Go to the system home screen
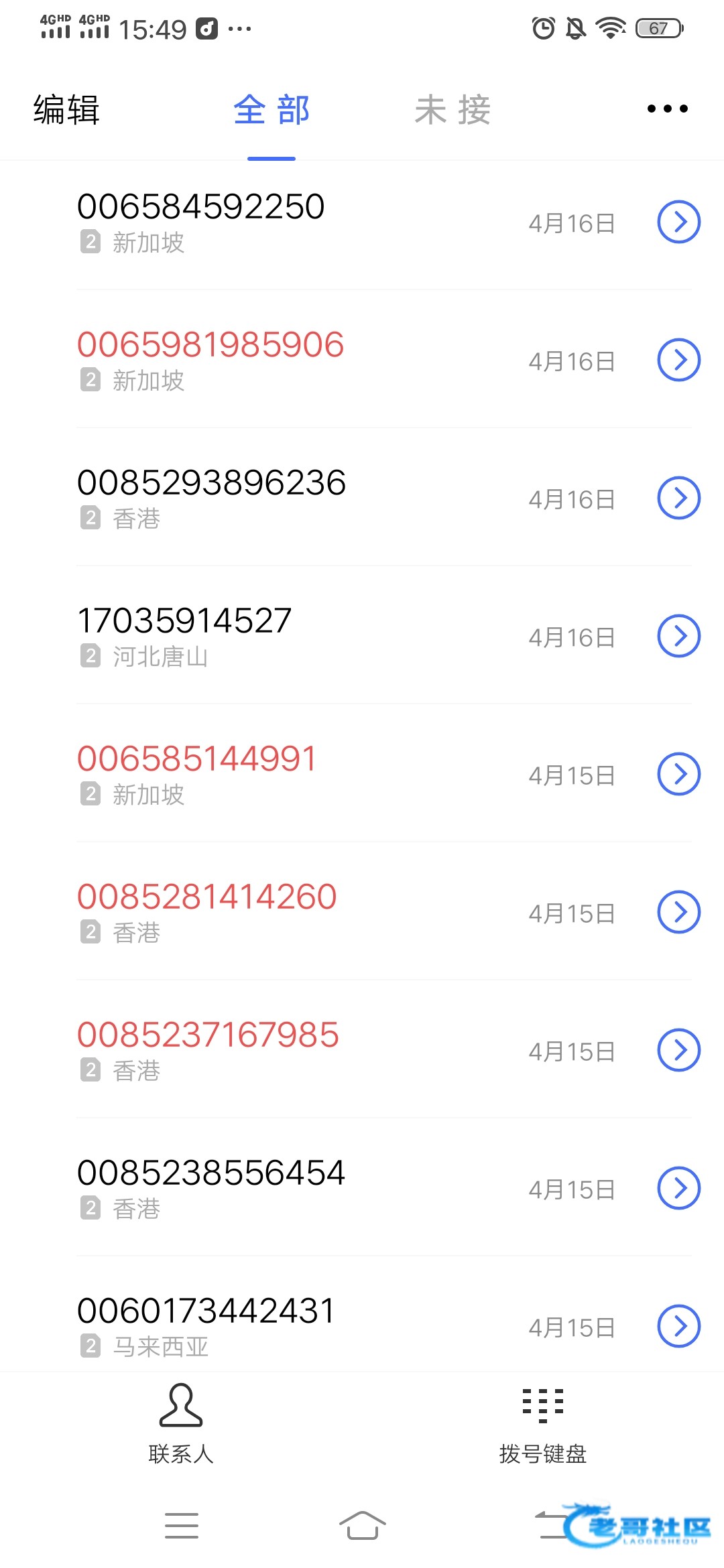This screenshot has height=1568, width=724. coord(362,1526)
